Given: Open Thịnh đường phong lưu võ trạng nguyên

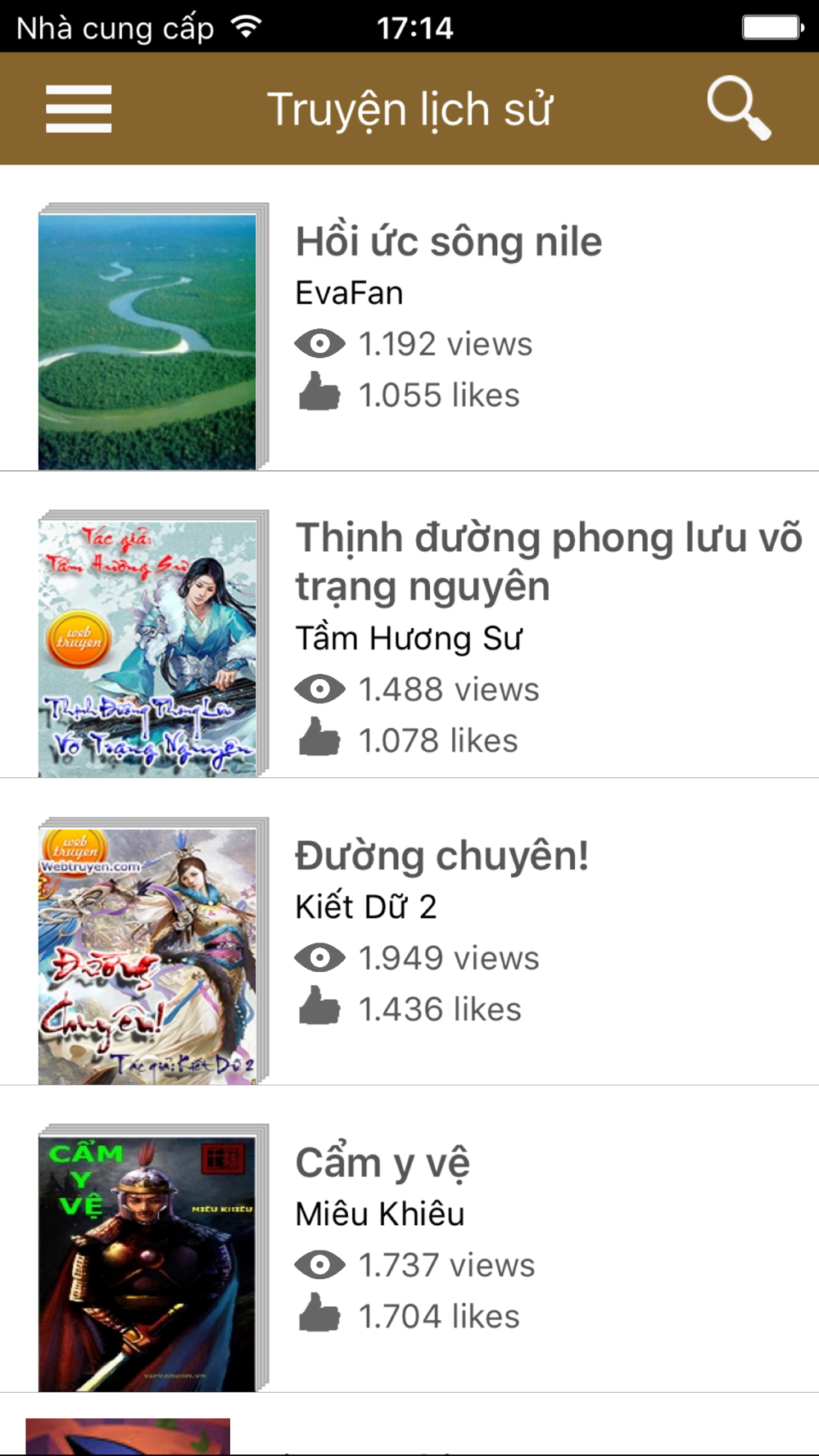Looking at the screenshot, I should (x=409, y=625).
